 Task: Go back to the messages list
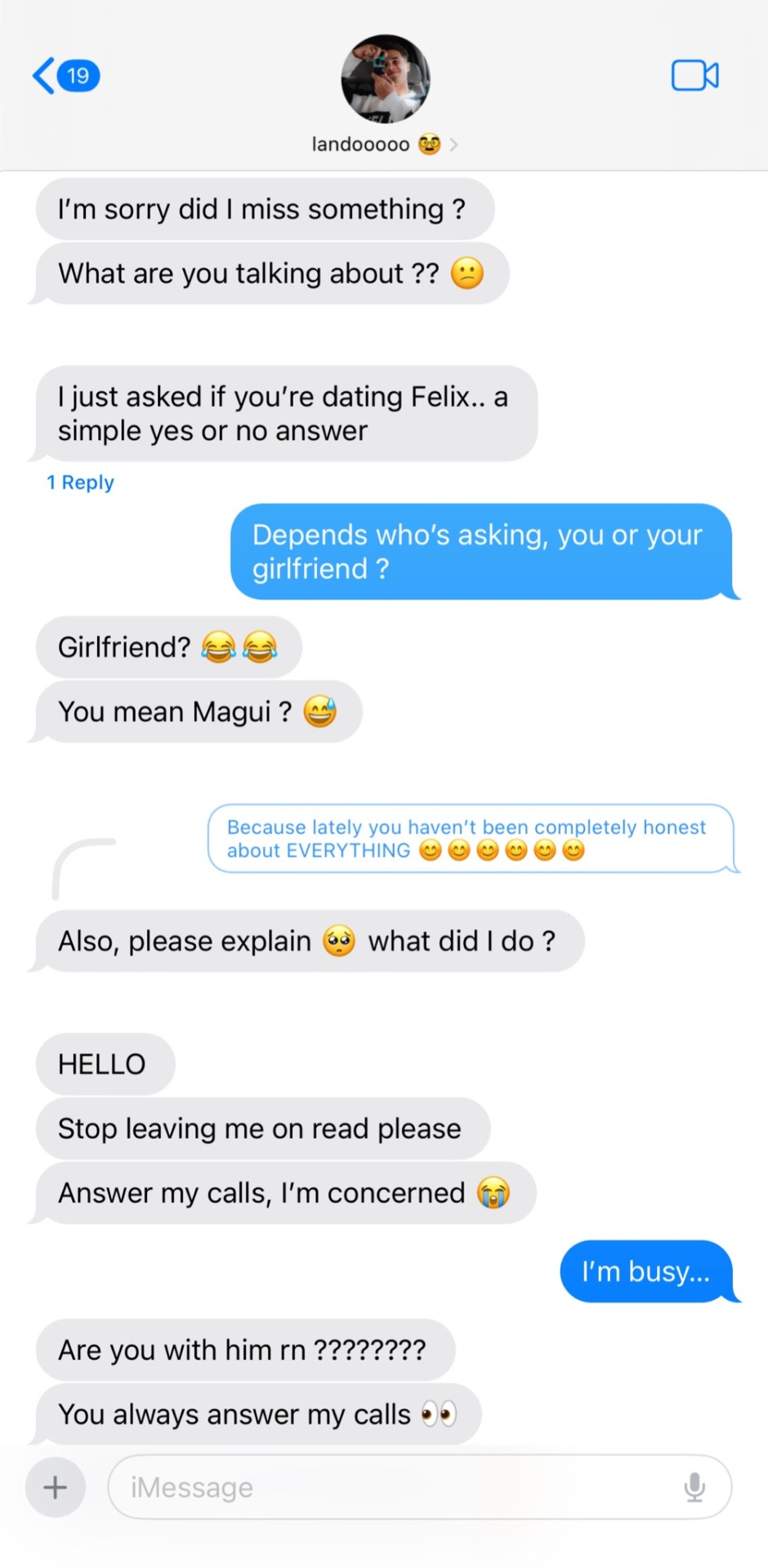[64, 76]
